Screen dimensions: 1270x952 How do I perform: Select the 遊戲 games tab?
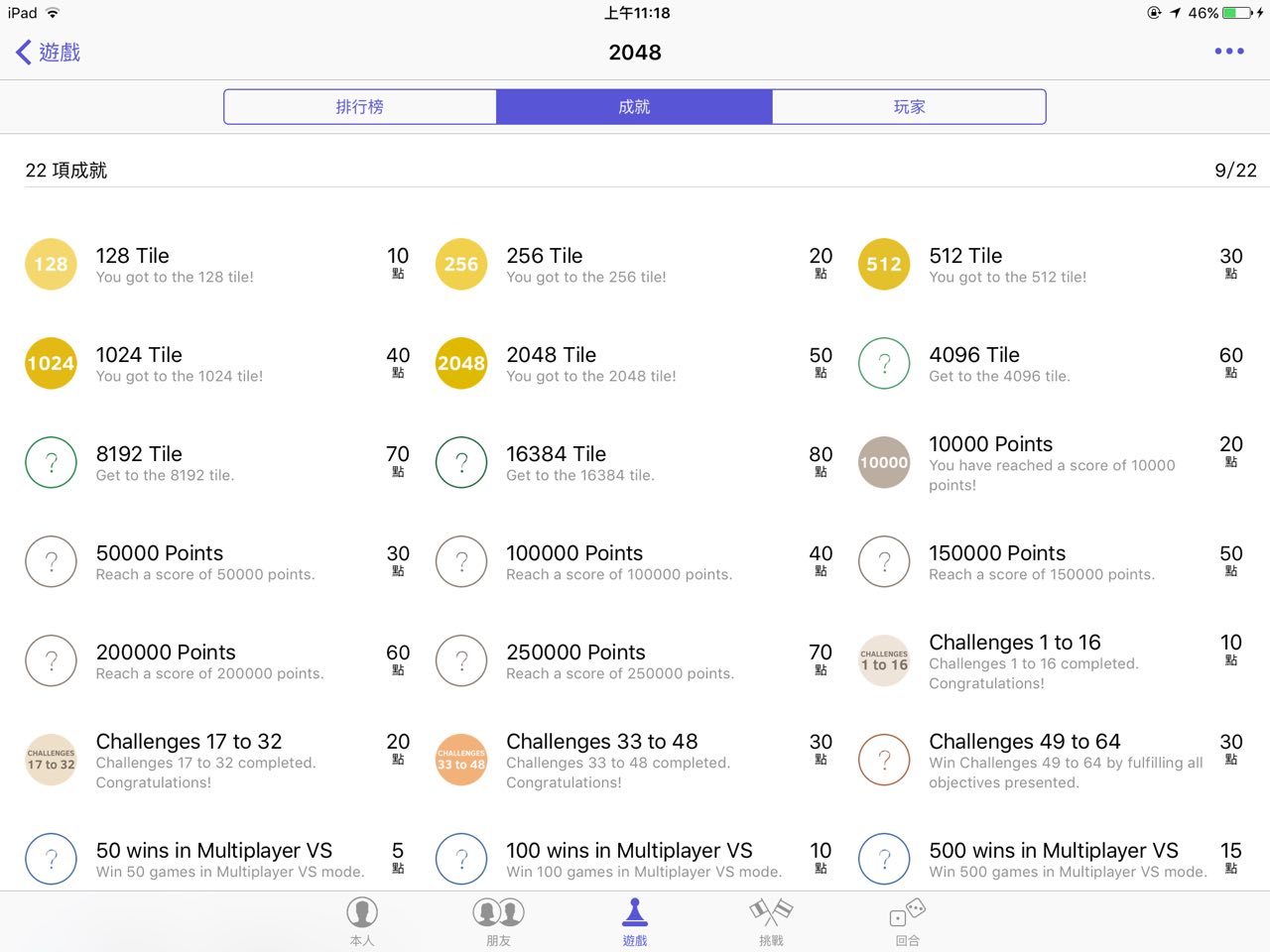click(635, 921)
